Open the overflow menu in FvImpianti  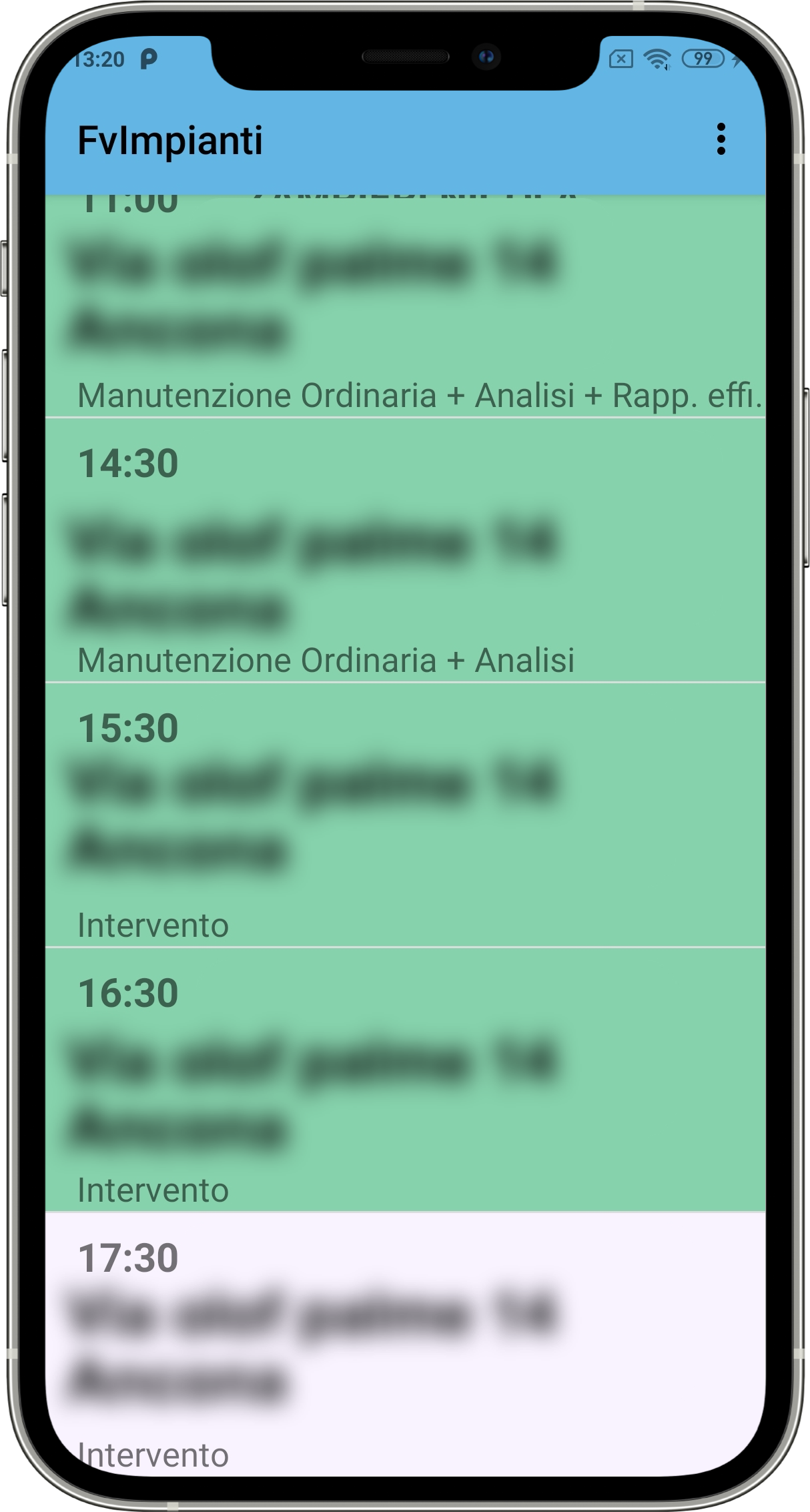[x=721, y=139]
